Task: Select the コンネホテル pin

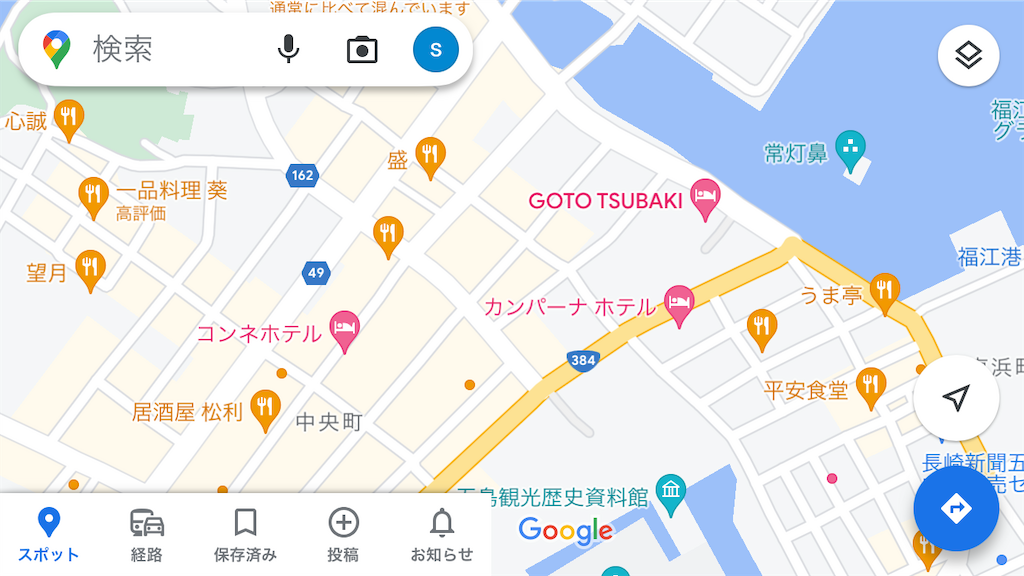Action: (345, 330)
